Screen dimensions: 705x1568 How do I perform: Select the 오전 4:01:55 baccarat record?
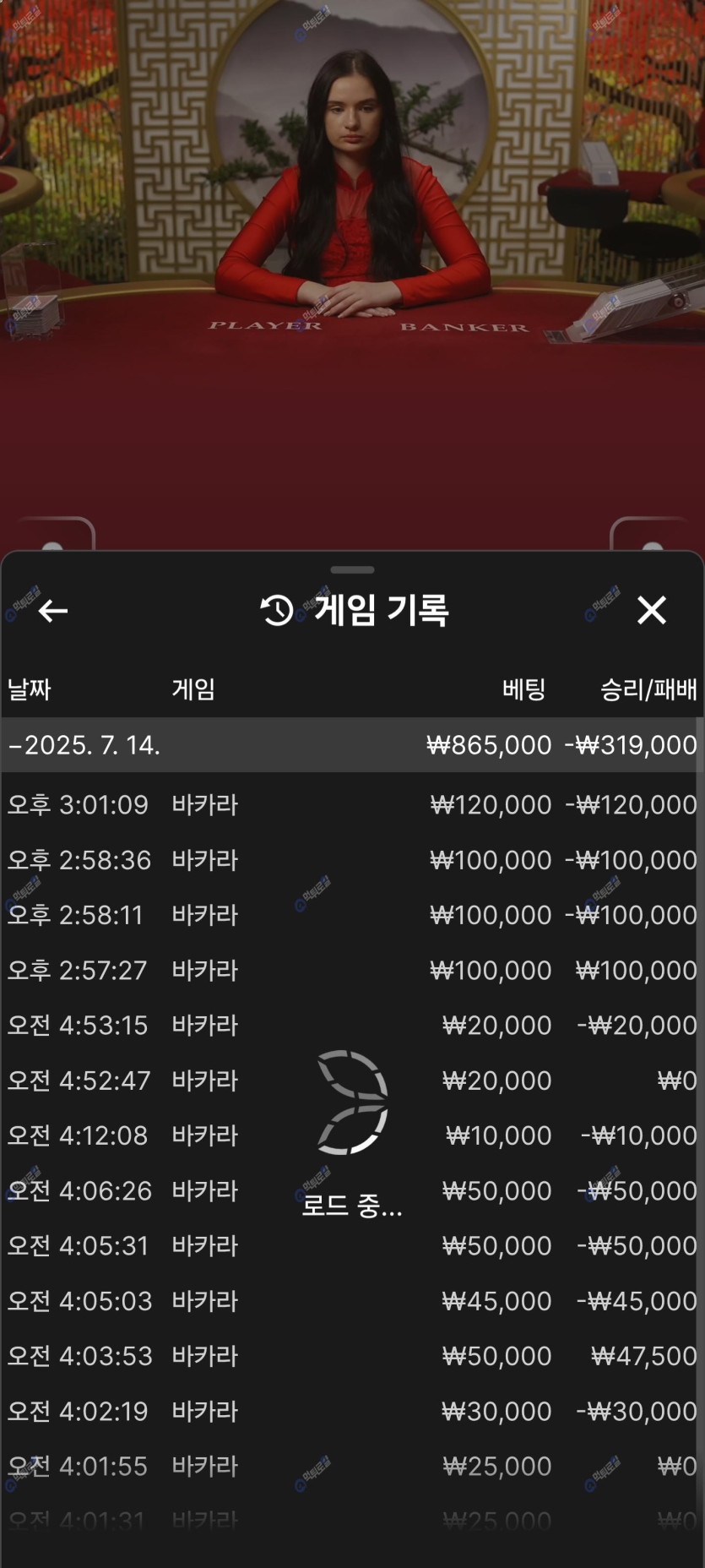pos(351,1466)
